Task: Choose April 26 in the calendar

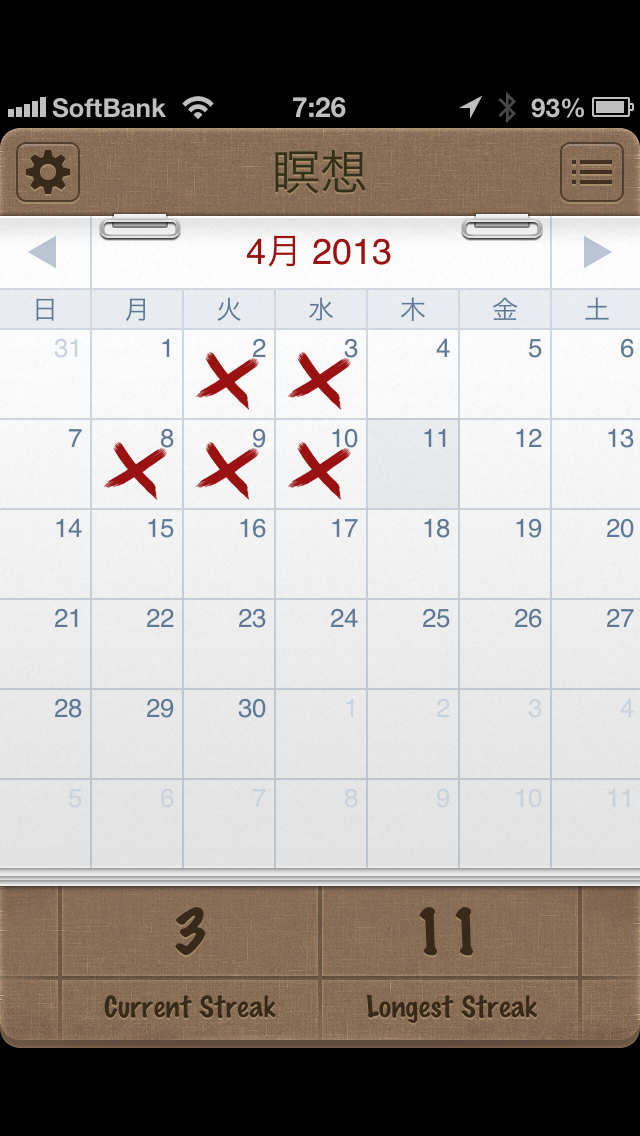Action: (x=505, y=645)
